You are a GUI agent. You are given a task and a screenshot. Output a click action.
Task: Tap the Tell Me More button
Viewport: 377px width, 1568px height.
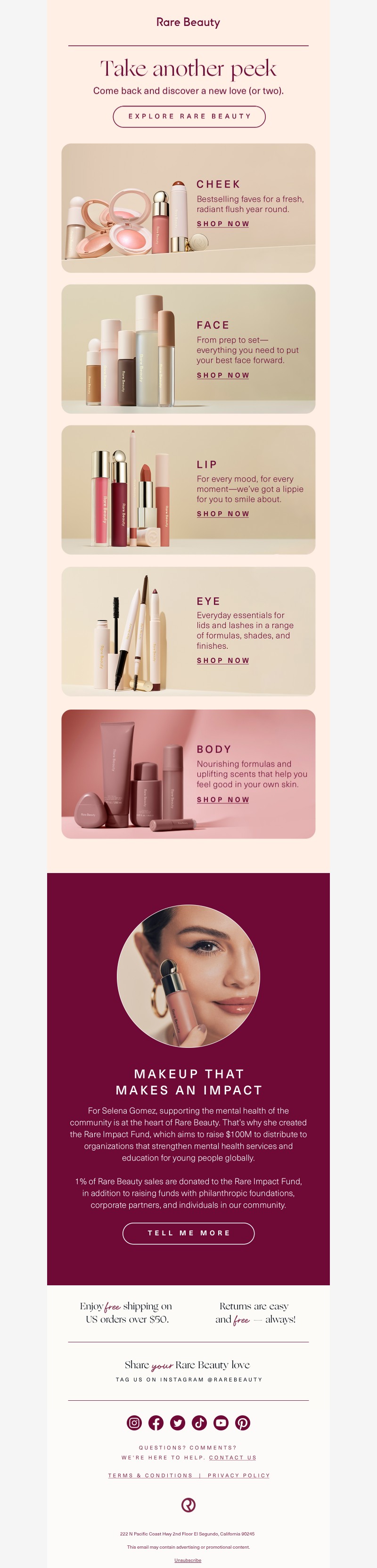point(189,1233)
